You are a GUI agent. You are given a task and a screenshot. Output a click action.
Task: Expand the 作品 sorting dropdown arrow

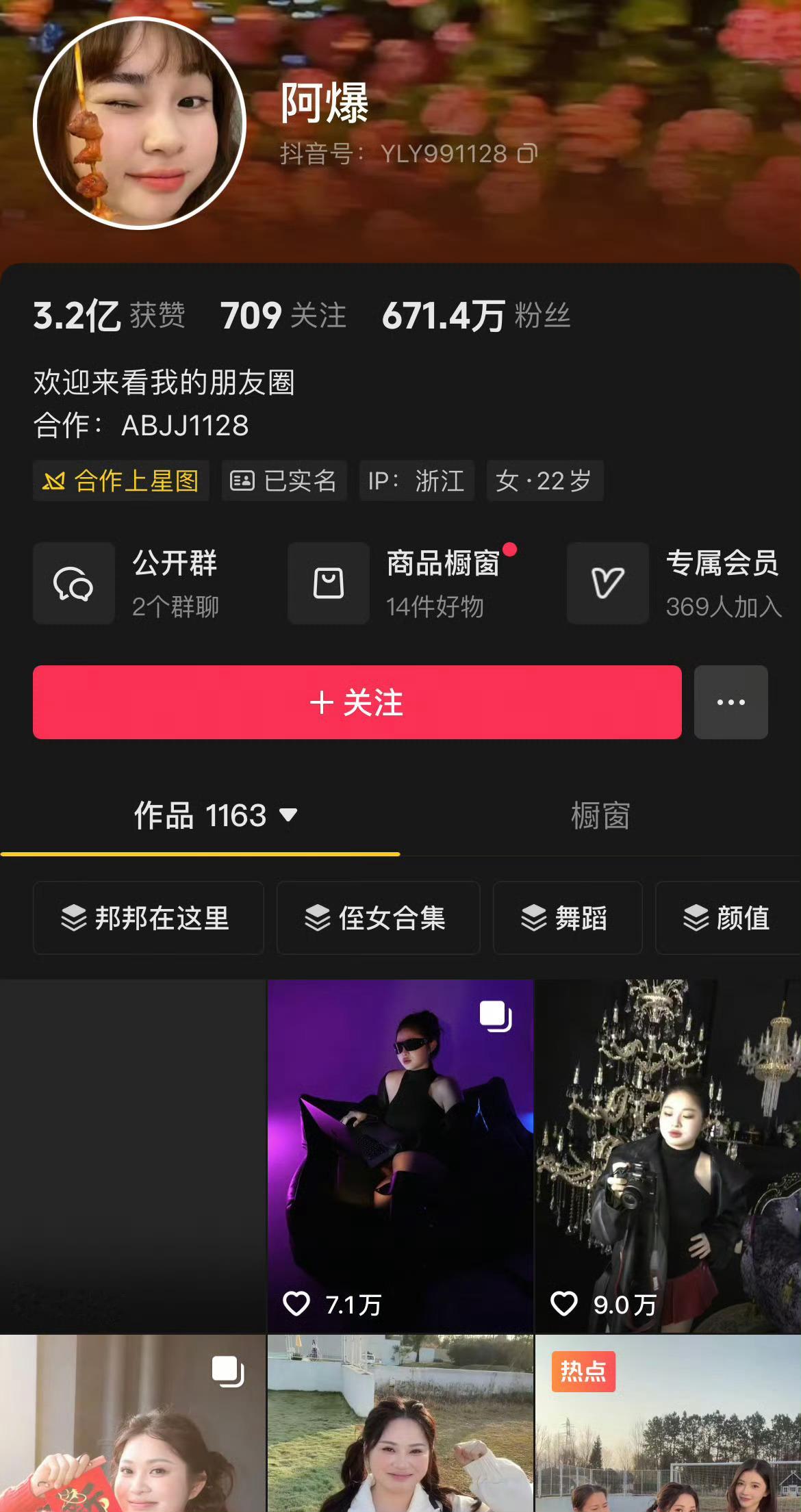pyautogui.click(x=288, y=816)
